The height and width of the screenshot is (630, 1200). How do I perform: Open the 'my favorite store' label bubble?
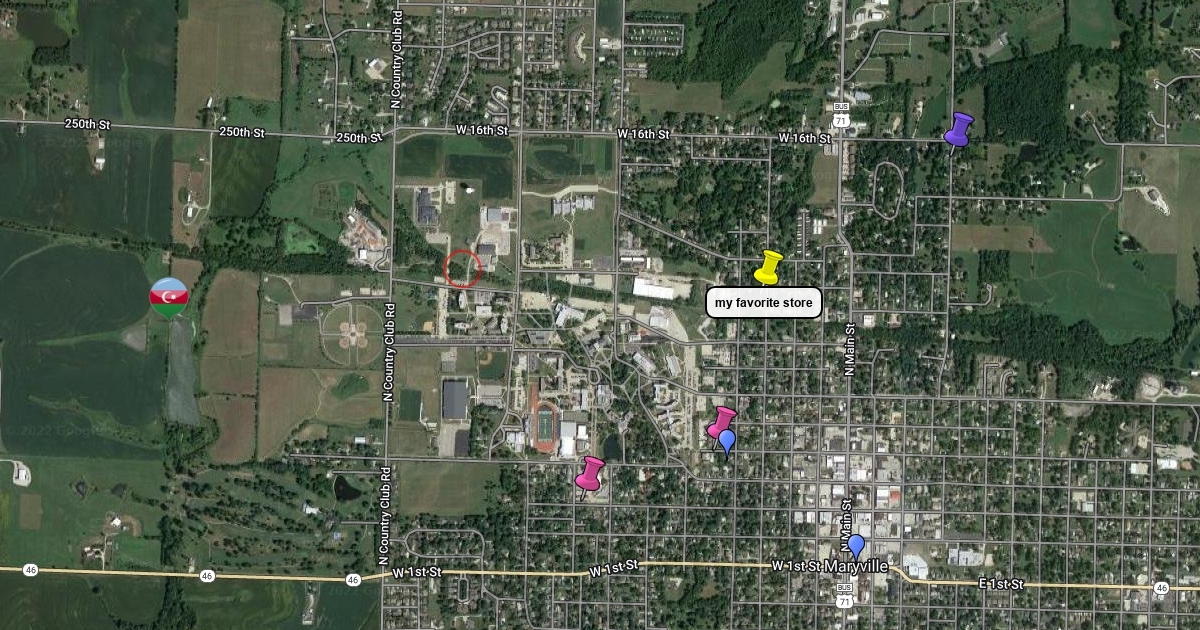click(x=764, y=302)
